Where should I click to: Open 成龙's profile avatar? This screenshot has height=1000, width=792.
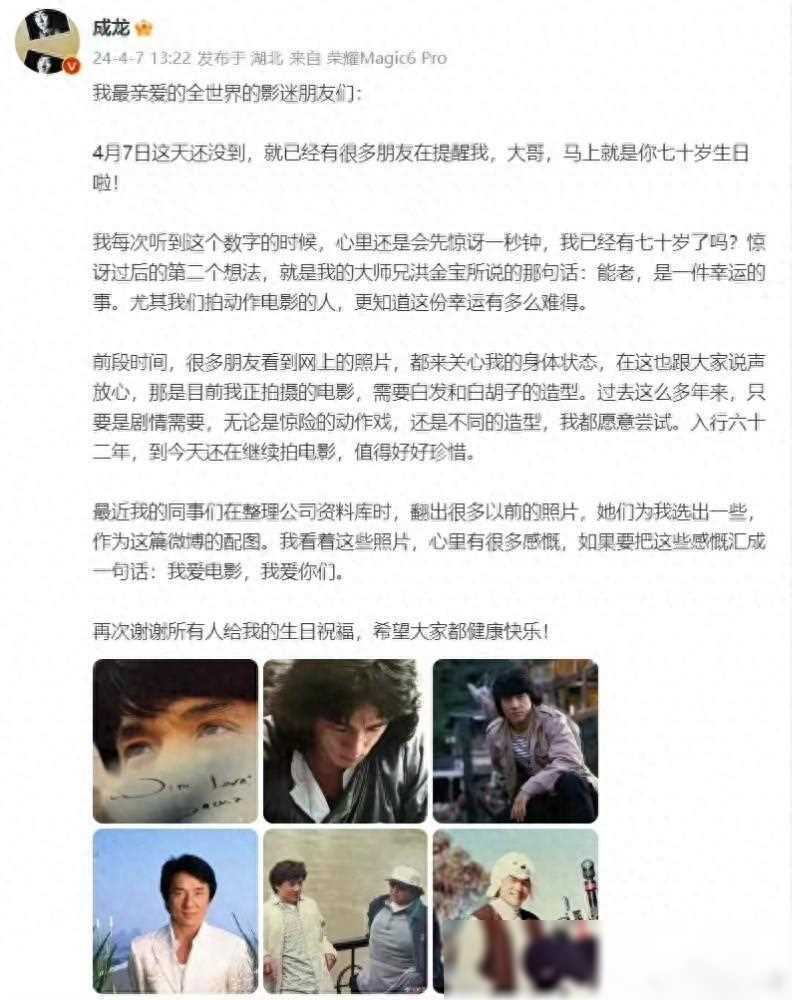tap(47, 42)
